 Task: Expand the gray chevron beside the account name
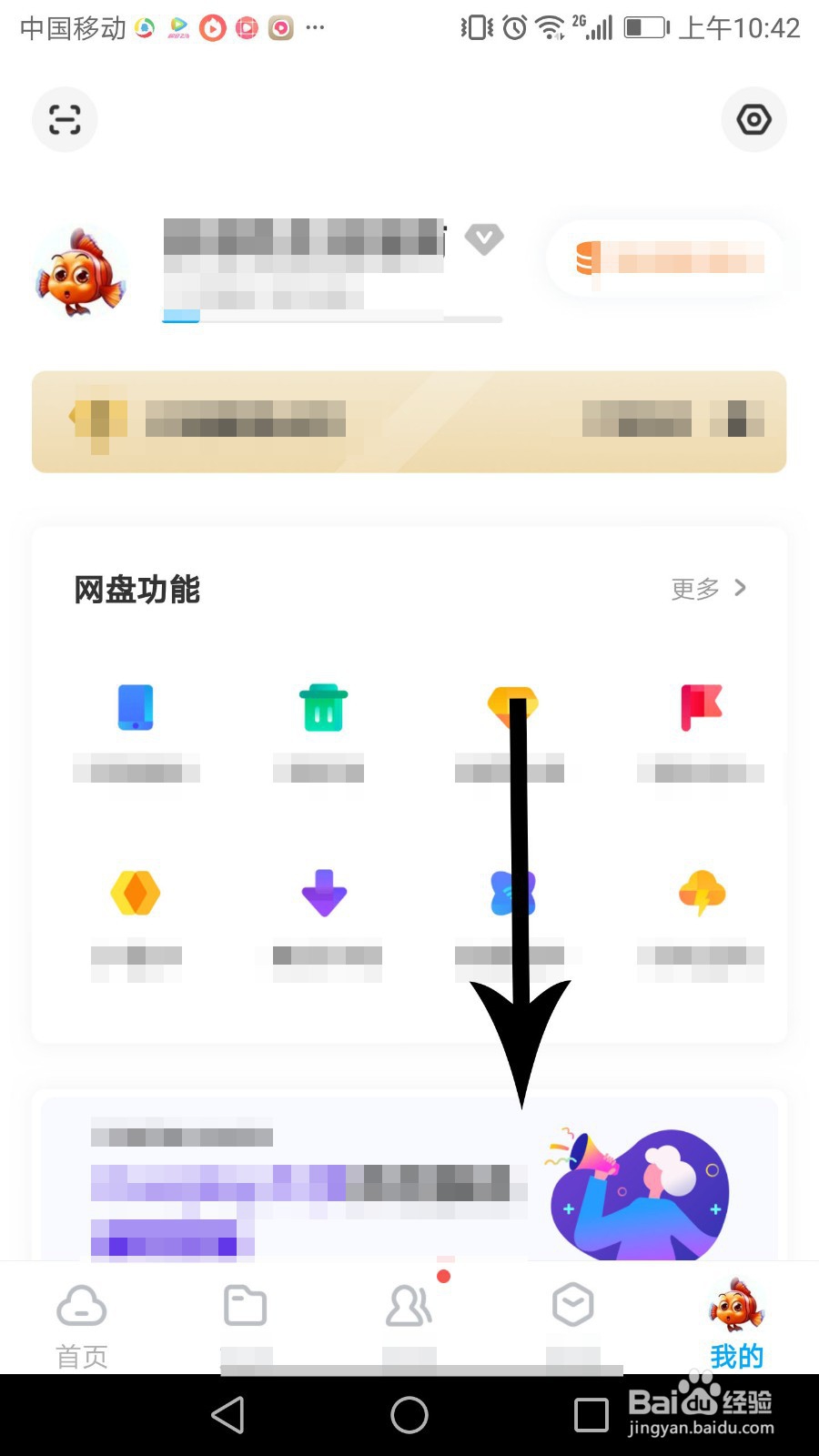click(484, 239)
